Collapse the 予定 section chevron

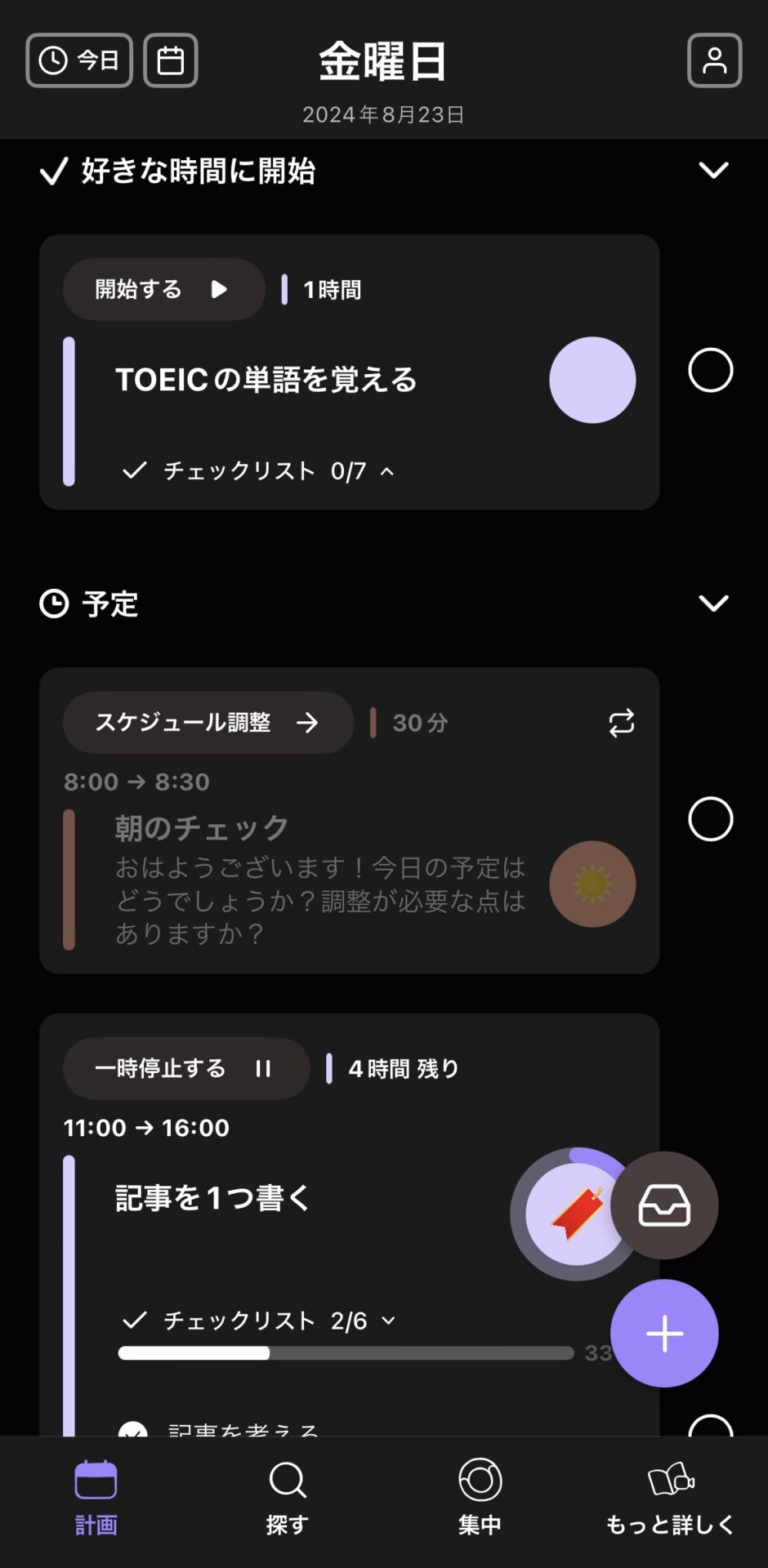click(x=714, y=602)
